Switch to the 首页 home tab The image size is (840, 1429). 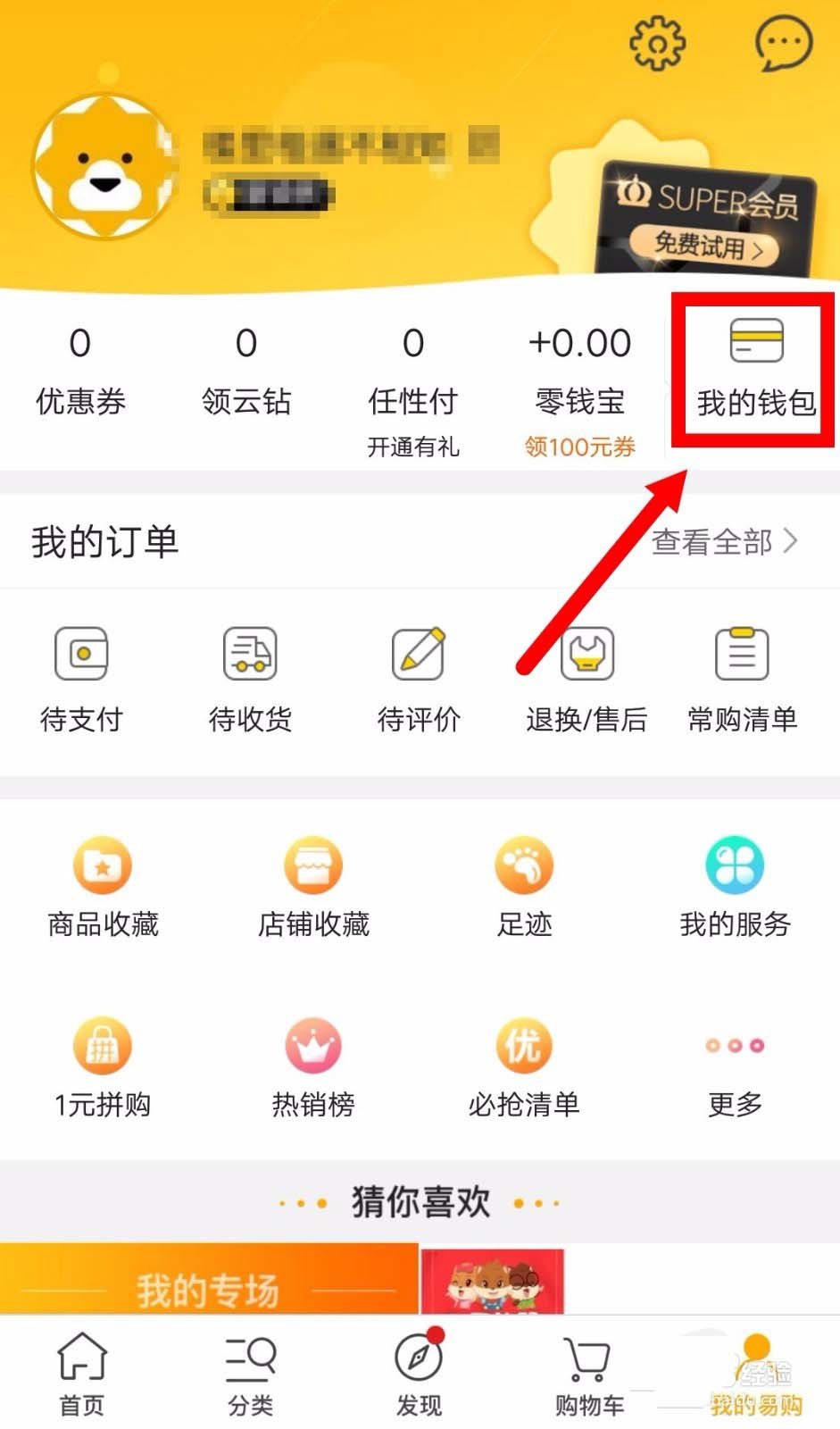81,1374
